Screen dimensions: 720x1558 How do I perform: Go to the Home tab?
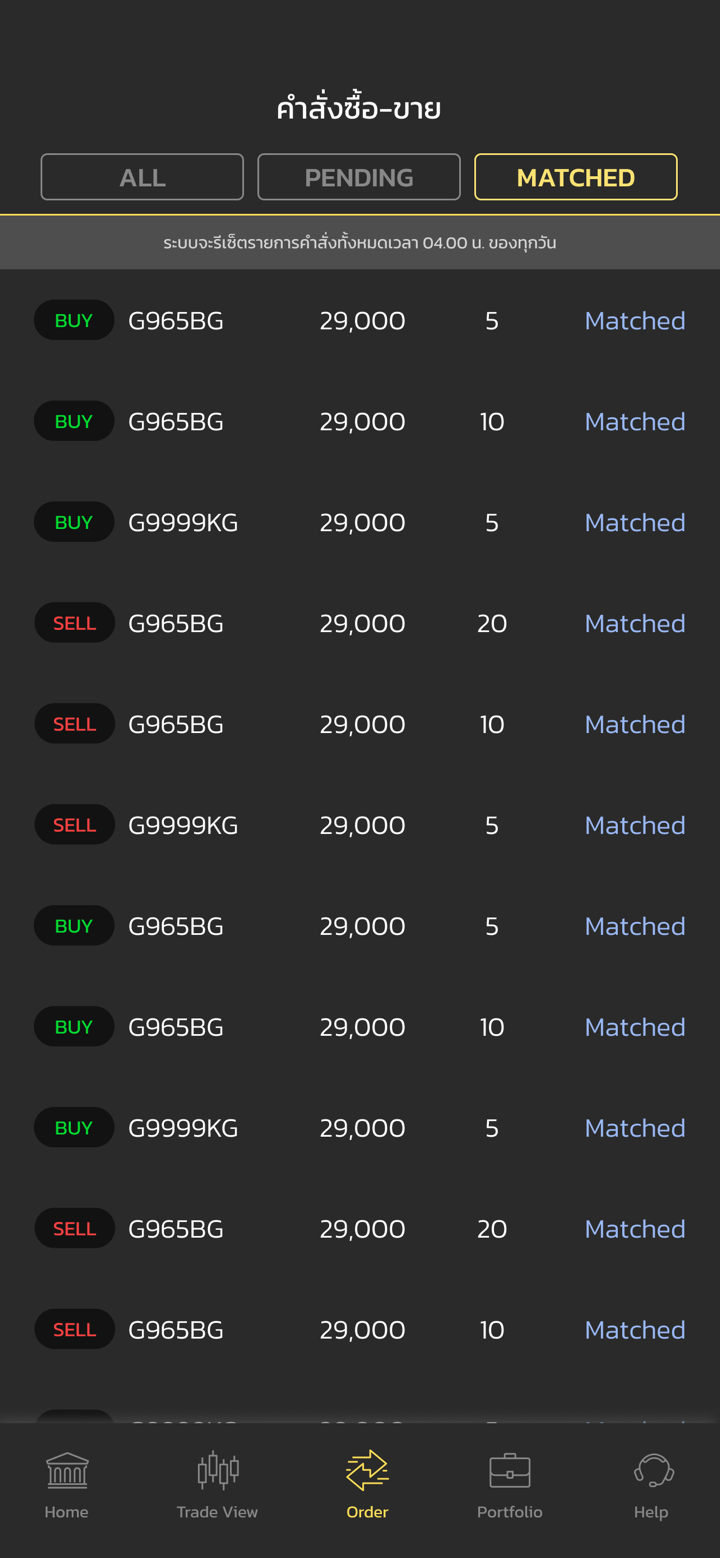click(x=67, y=1485)
